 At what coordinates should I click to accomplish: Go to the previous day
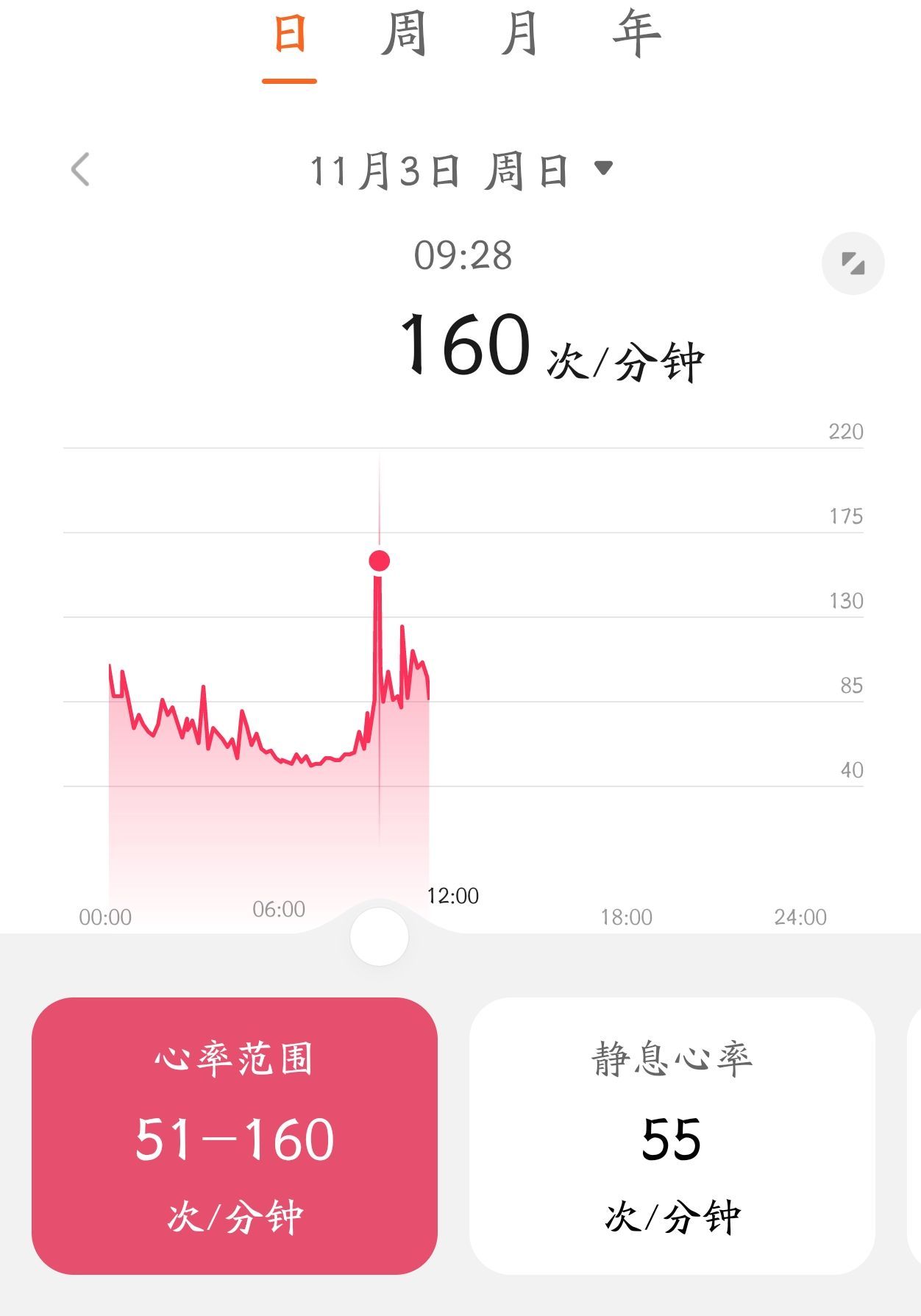80,170
